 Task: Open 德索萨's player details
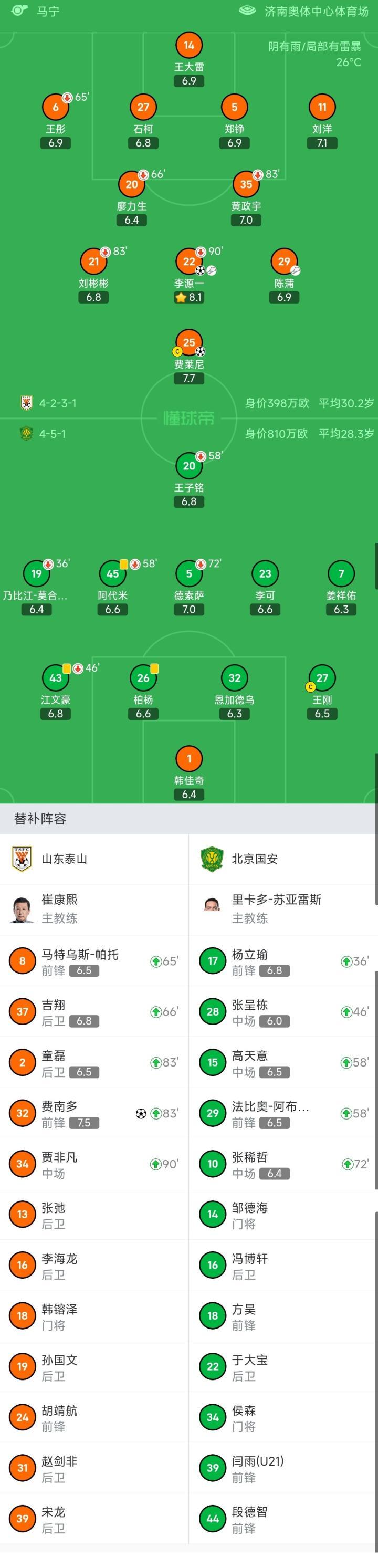point(188,574)
